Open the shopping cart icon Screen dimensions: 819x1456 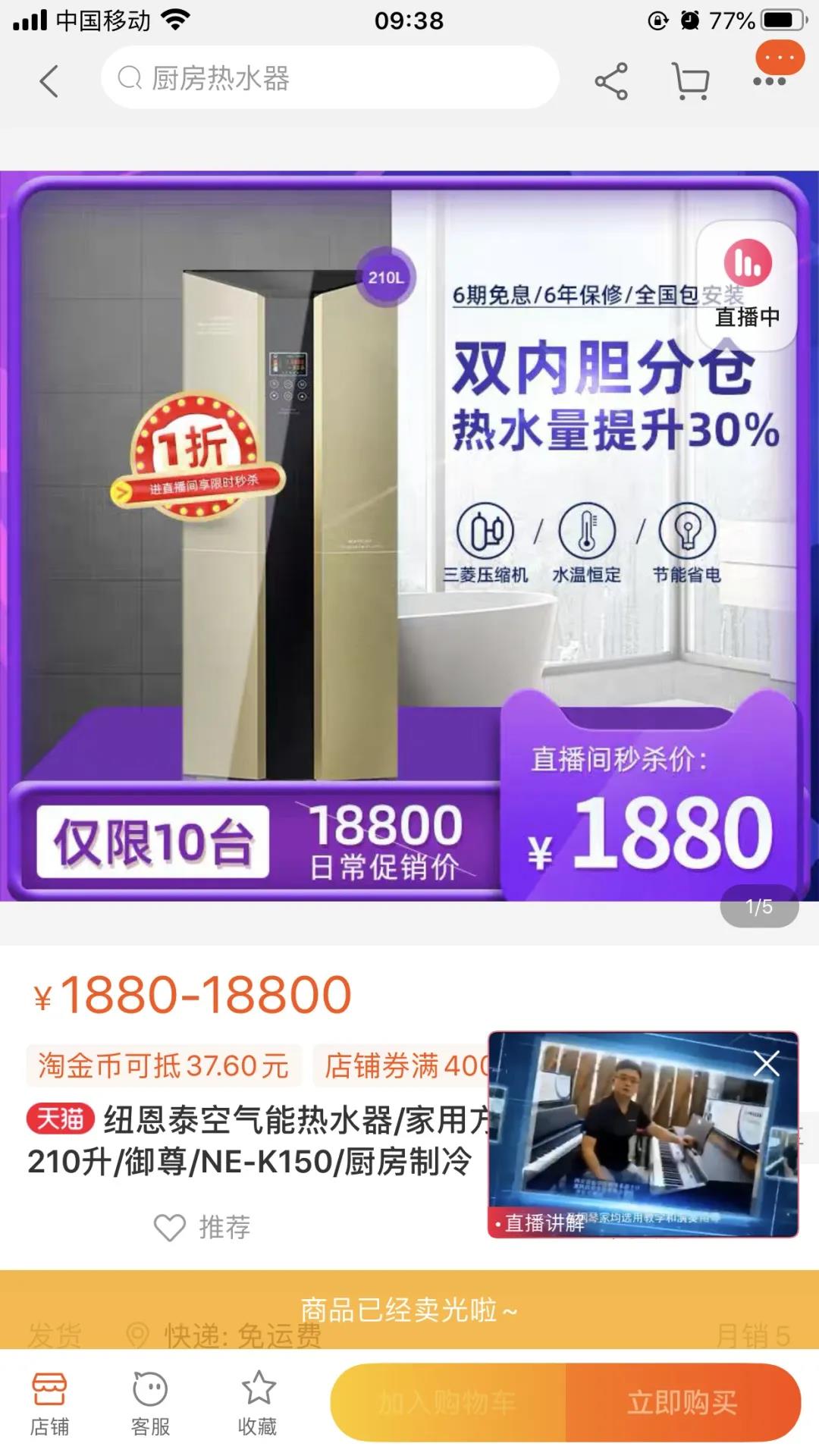point(689,80)
